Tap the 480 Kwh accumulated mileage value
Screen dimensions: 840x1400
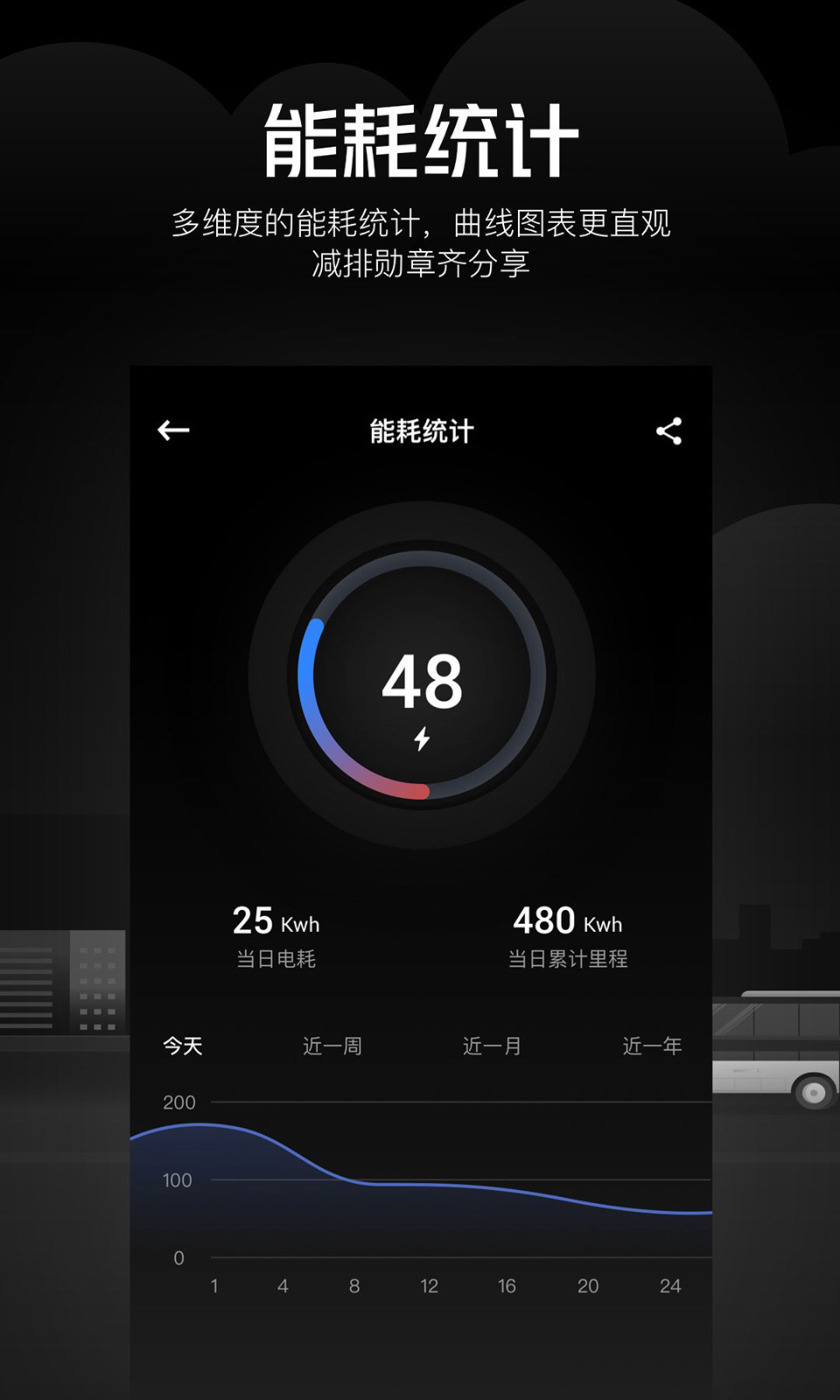(x=566, y=920)
